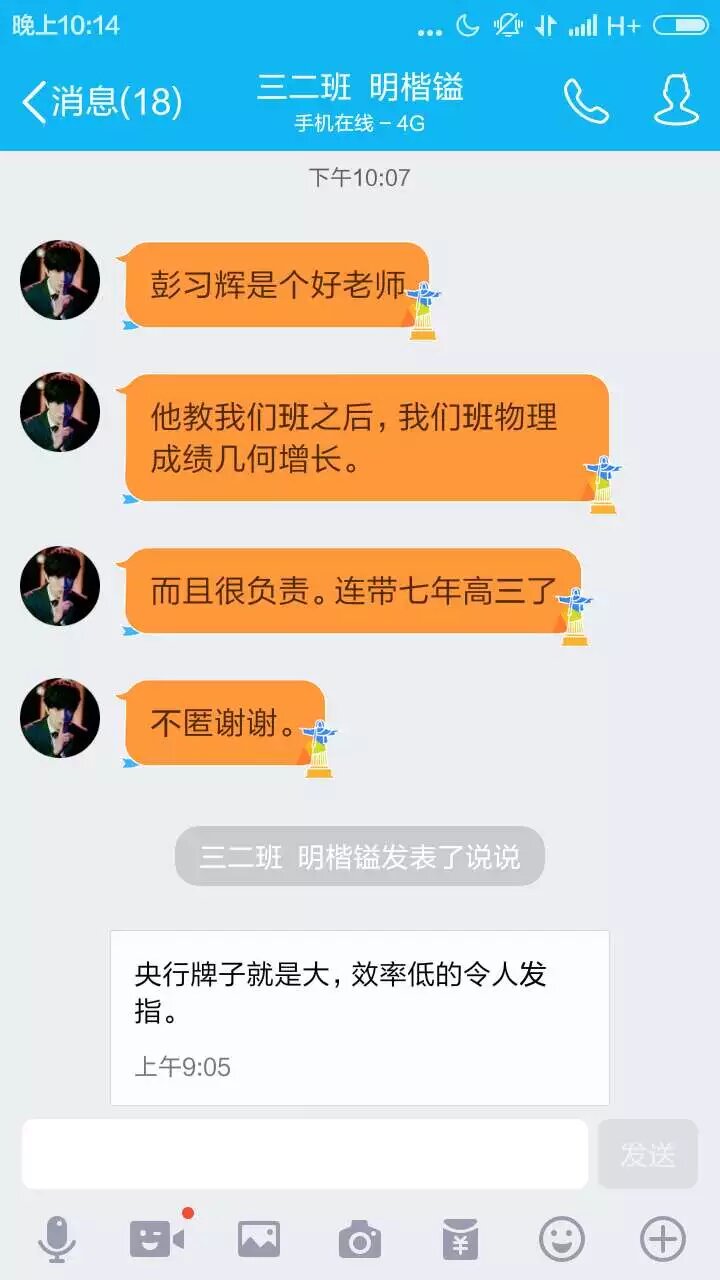The width and height of the screenshot is (720, 1280).
Task: Open the emoji panel
Action: click(x=562, y=1240)
